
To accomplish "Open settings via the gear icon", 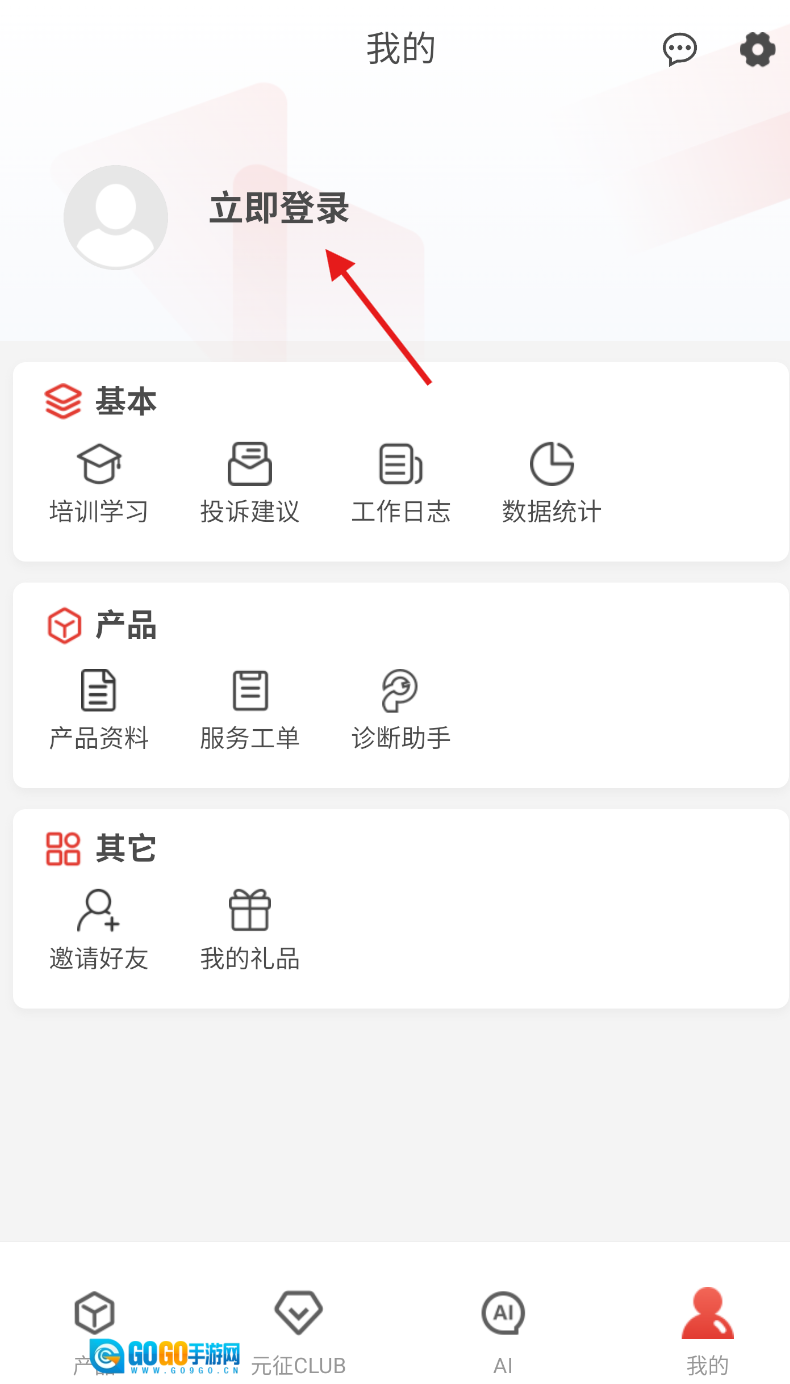I will pyautogui.click(x=757, y=49).
